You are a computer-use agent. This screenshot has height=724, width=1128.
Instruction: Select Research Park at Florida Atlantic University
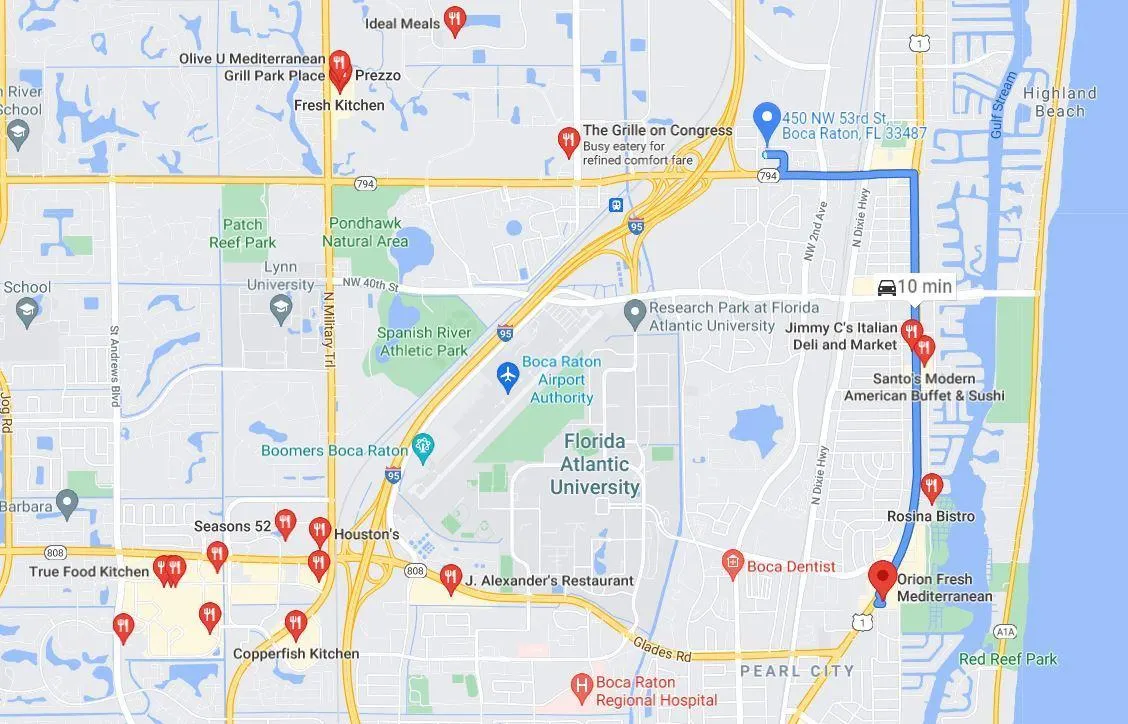click(634, 315)
